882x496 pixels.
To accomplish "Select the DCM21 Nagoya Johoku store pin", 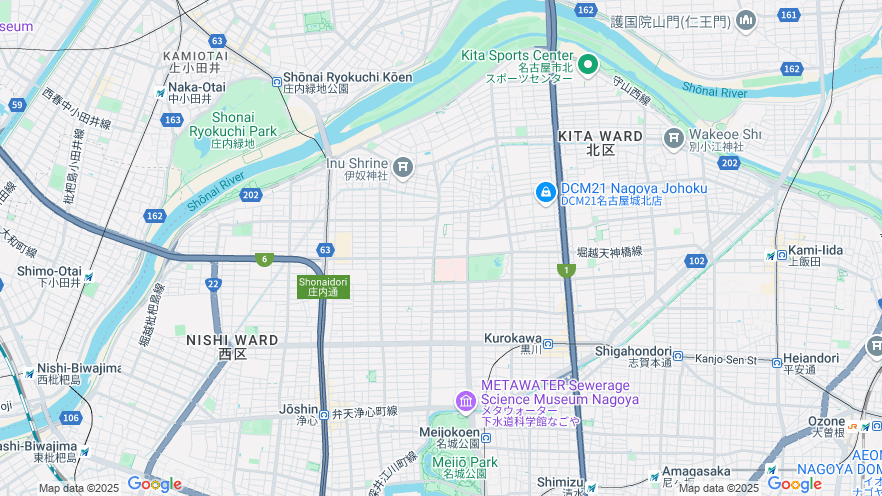I will point(545,192).
